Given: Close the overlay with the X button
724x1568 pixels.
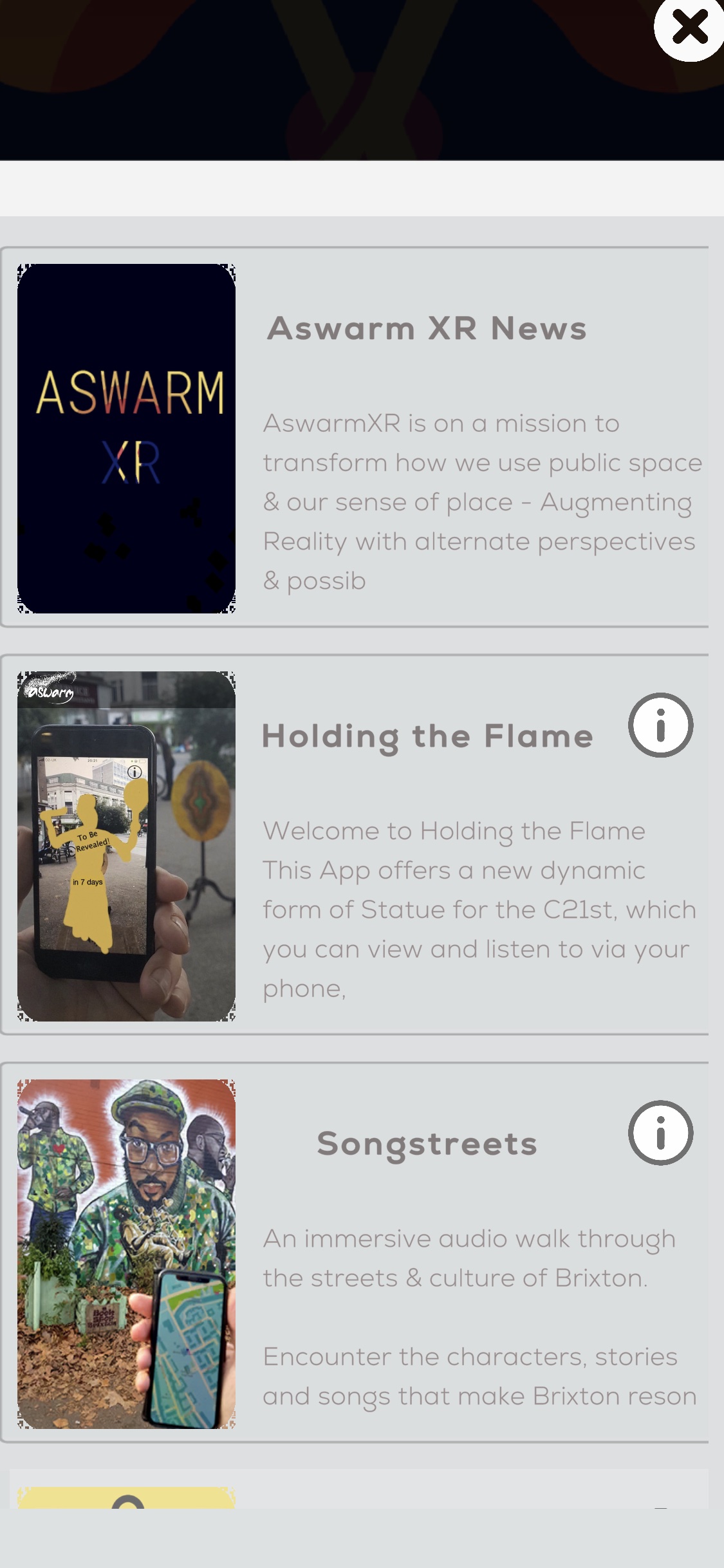Looking at the screenshot, I should click(x=689, y=28).
